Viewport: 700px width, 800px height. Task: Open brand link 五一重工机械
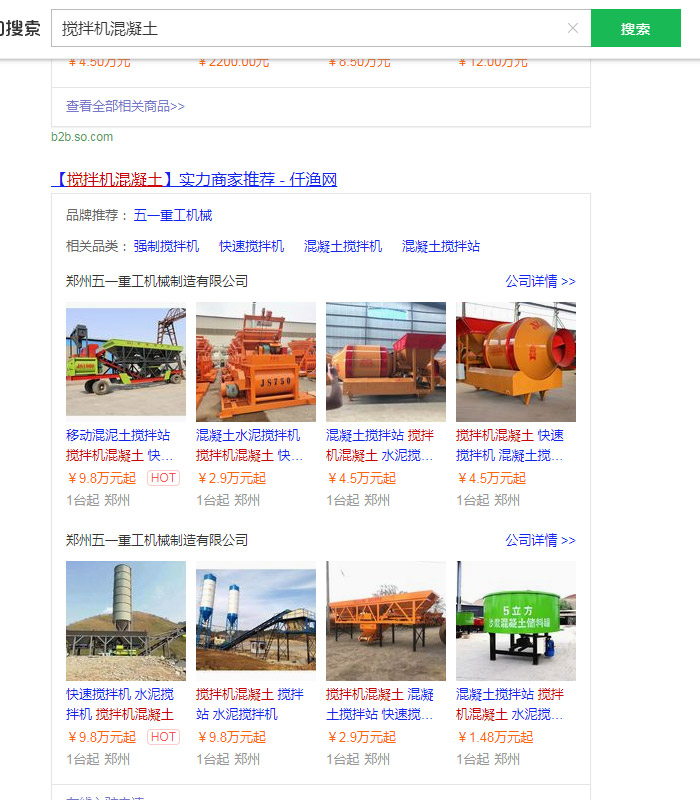click(173, 215)
